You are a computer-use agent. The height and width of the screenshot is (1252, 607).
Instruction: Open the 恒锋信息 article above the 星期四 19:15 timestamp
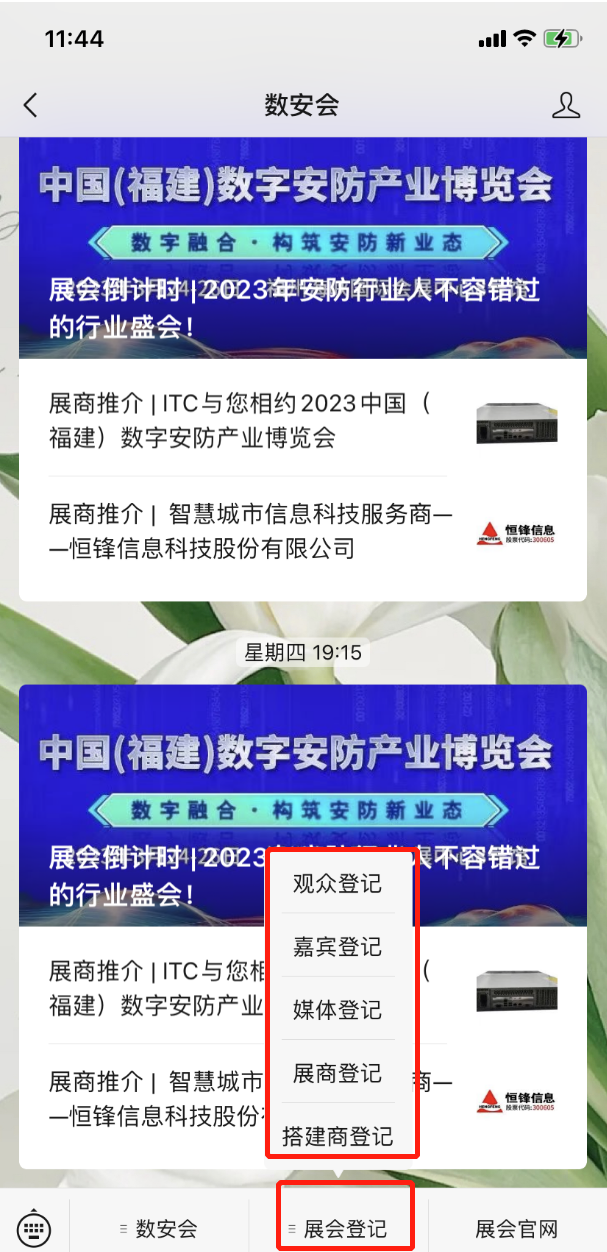(x=303, y=531)
